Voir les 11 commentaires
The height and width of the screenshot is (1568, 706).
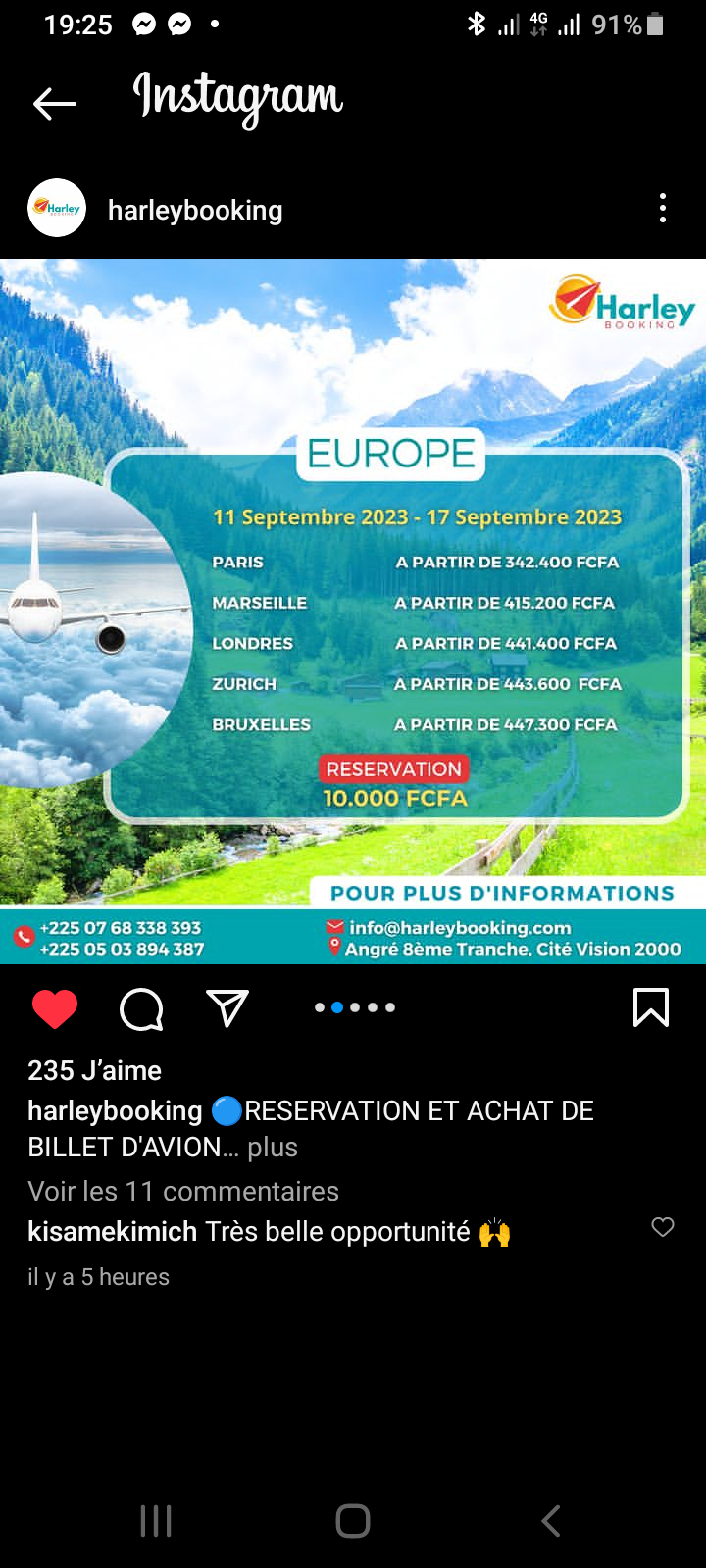pos(183,1191)
